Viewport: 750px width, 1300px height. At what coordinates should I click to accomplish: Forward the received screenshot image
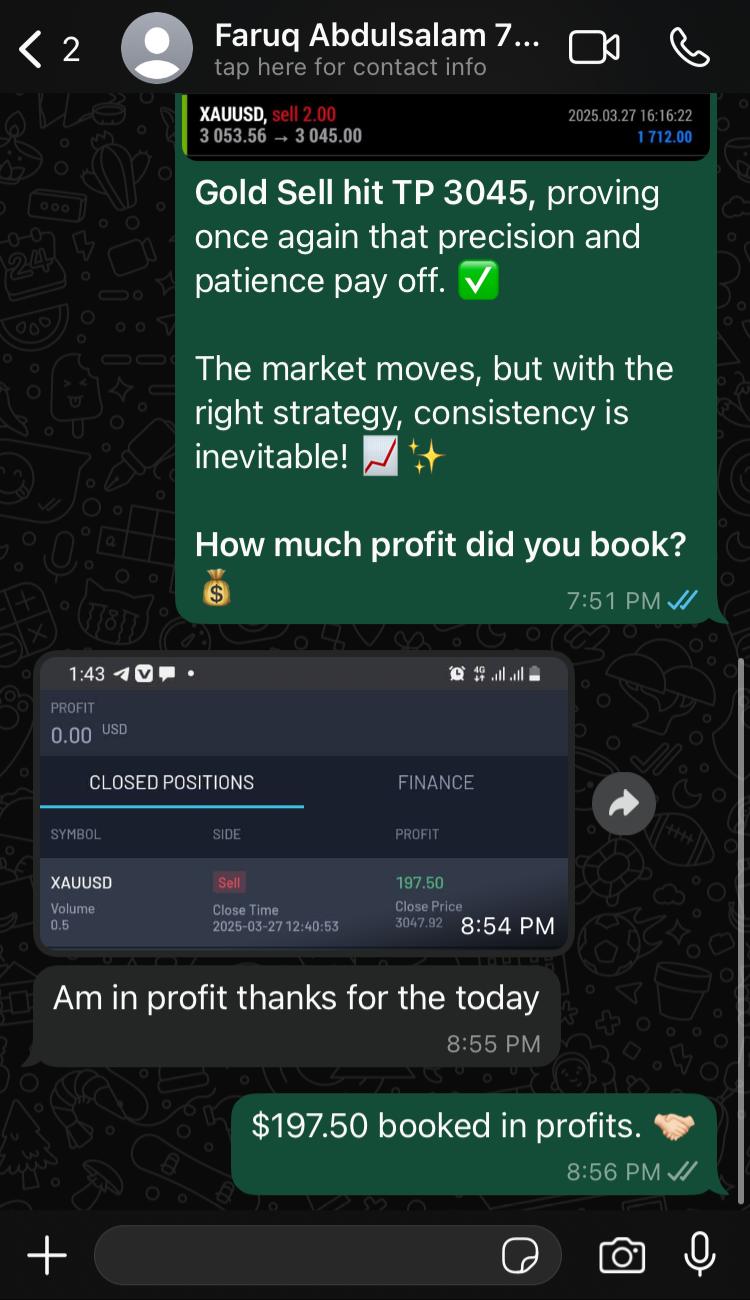[623, 803]
